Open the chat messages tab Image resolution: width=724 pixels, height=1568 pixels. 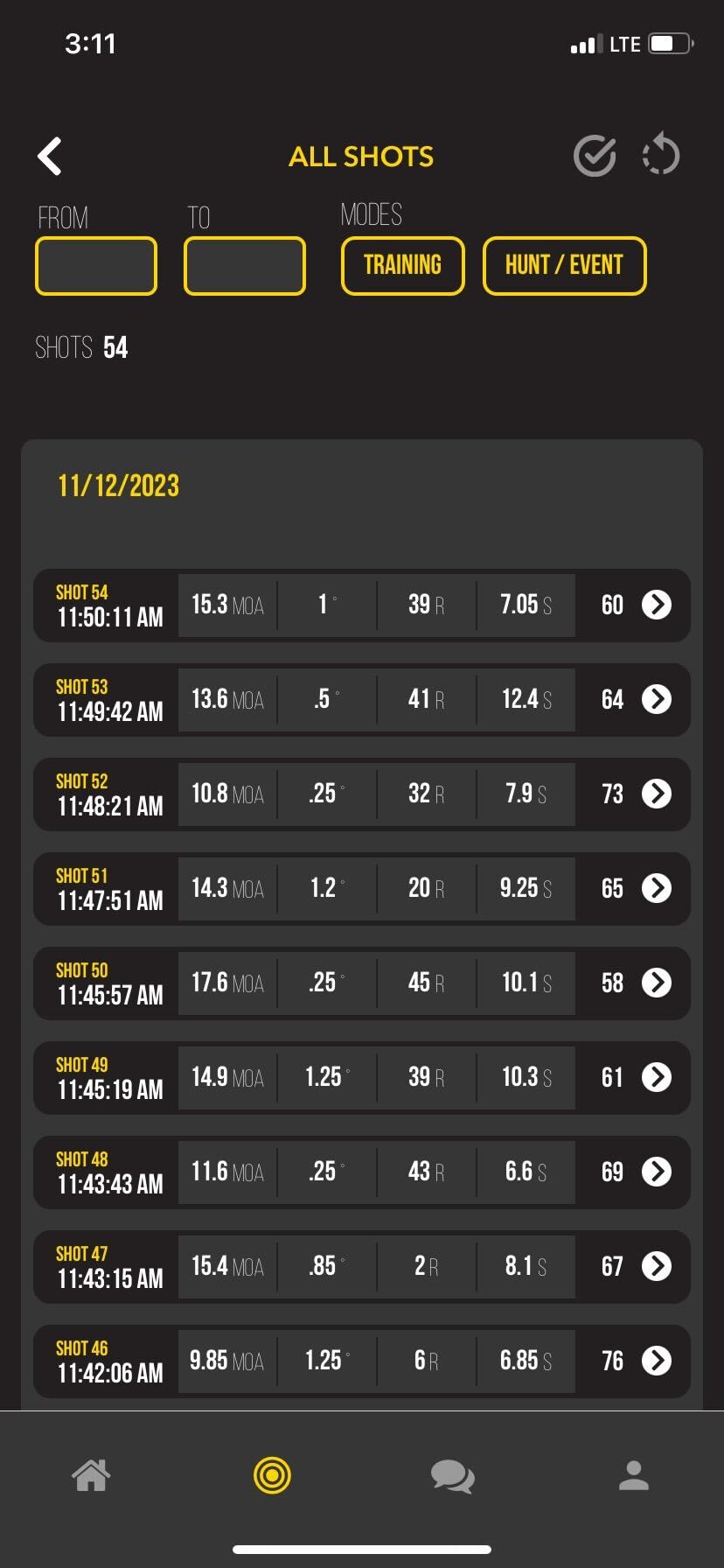coord(453,1475)
